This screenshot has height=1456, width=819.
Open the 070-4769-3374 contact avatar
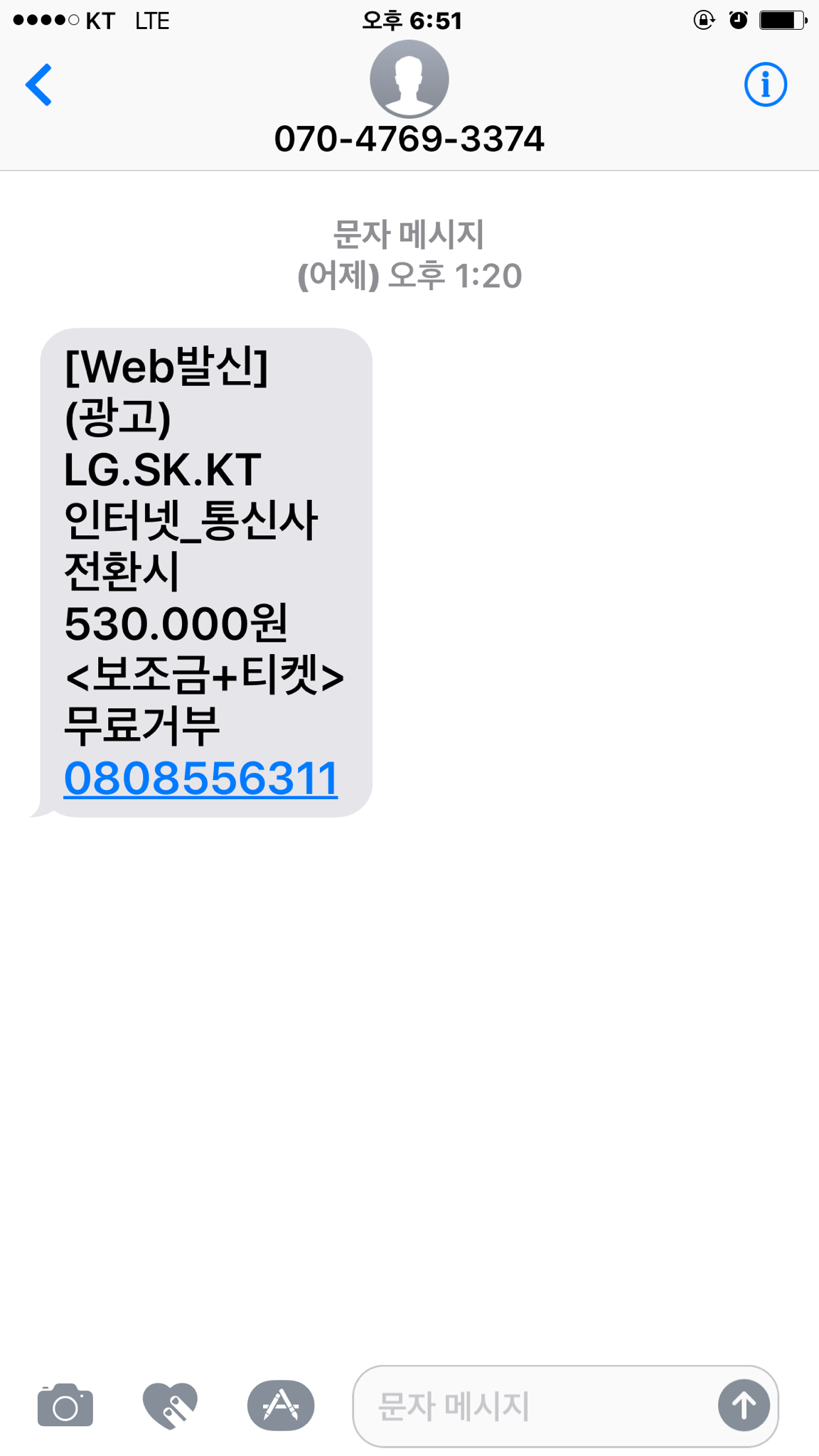409,79
